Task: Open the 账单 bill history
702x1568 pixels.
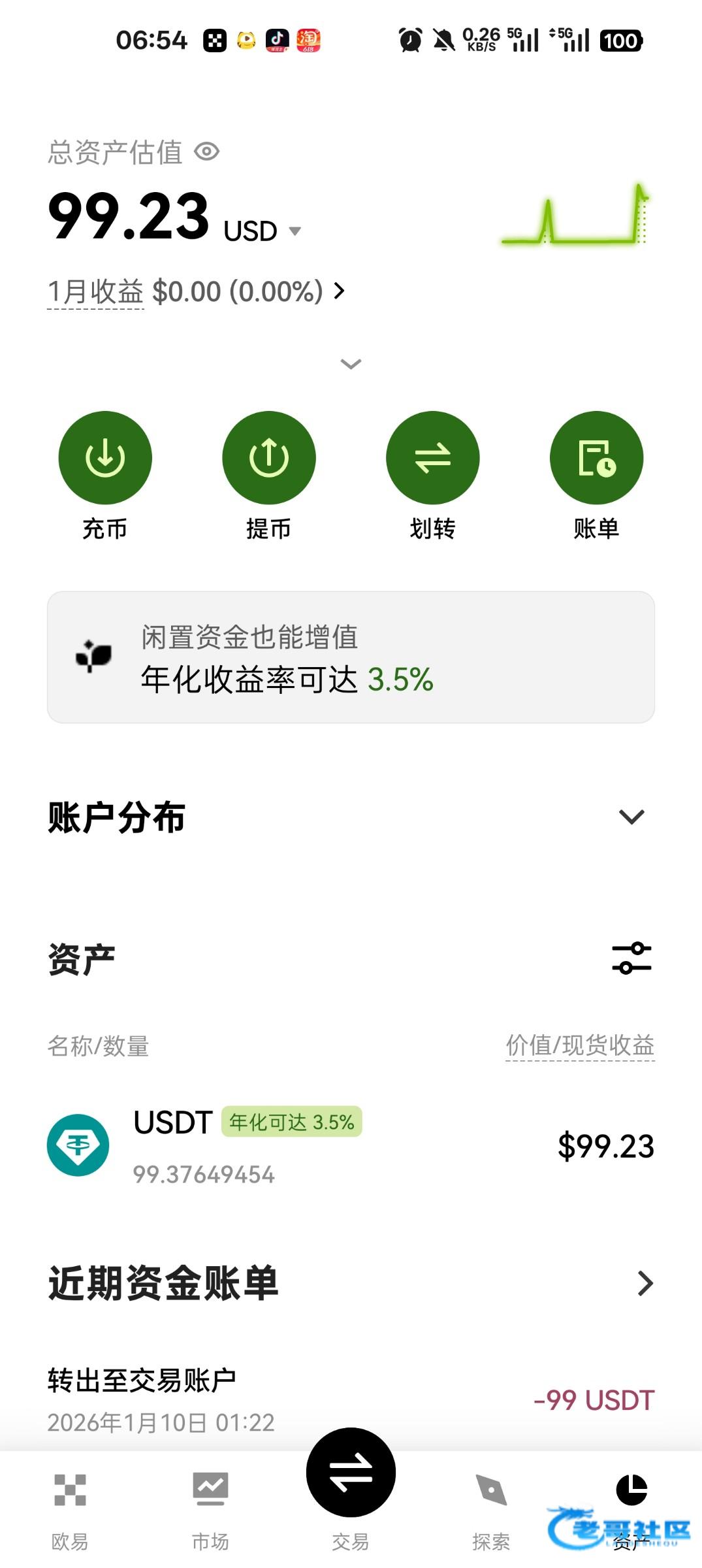Action: (597, 458)
